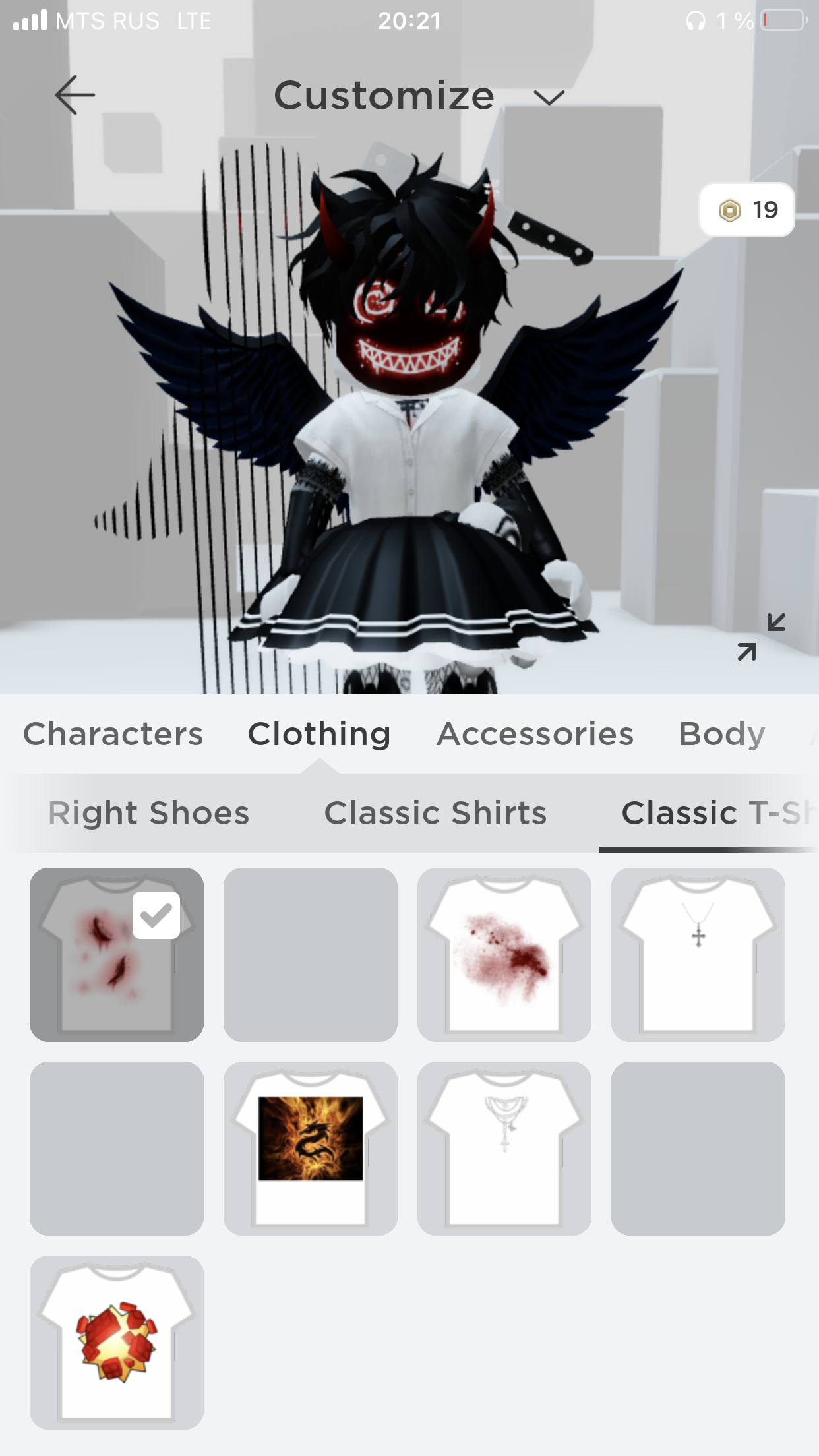Expand the Customize dropdown

pos(549,98)
